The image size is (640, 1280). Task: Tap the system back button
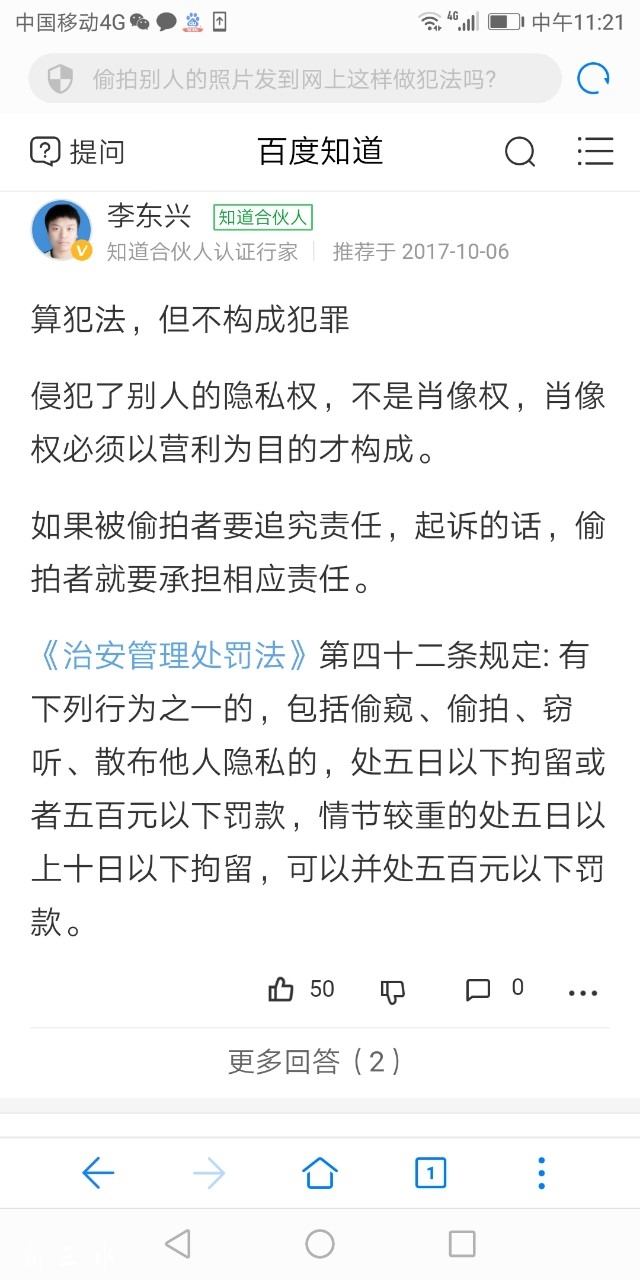pyautogui.click(x=177, y=1244)
